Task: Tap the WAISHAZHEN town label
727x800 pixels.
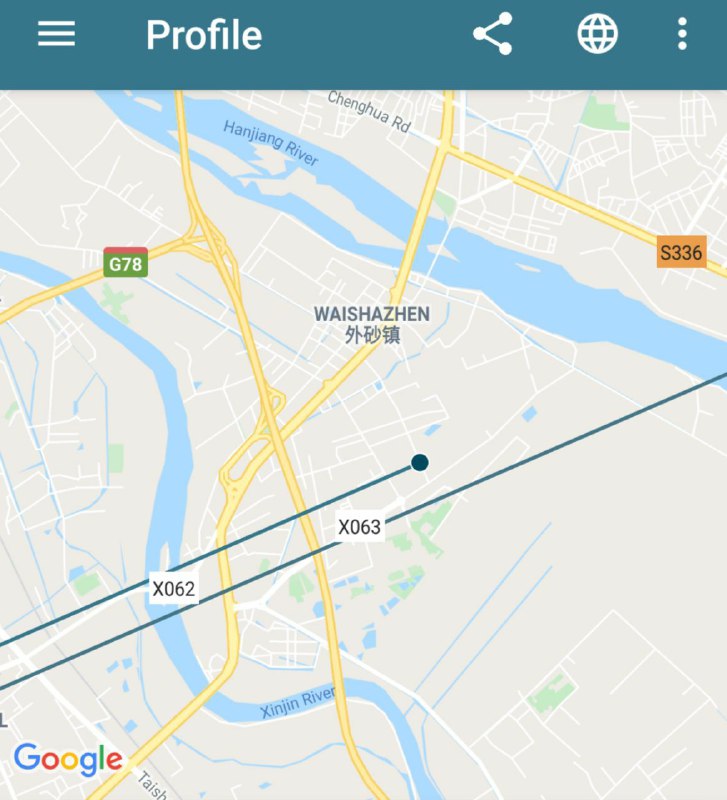Action: (371, 314)
